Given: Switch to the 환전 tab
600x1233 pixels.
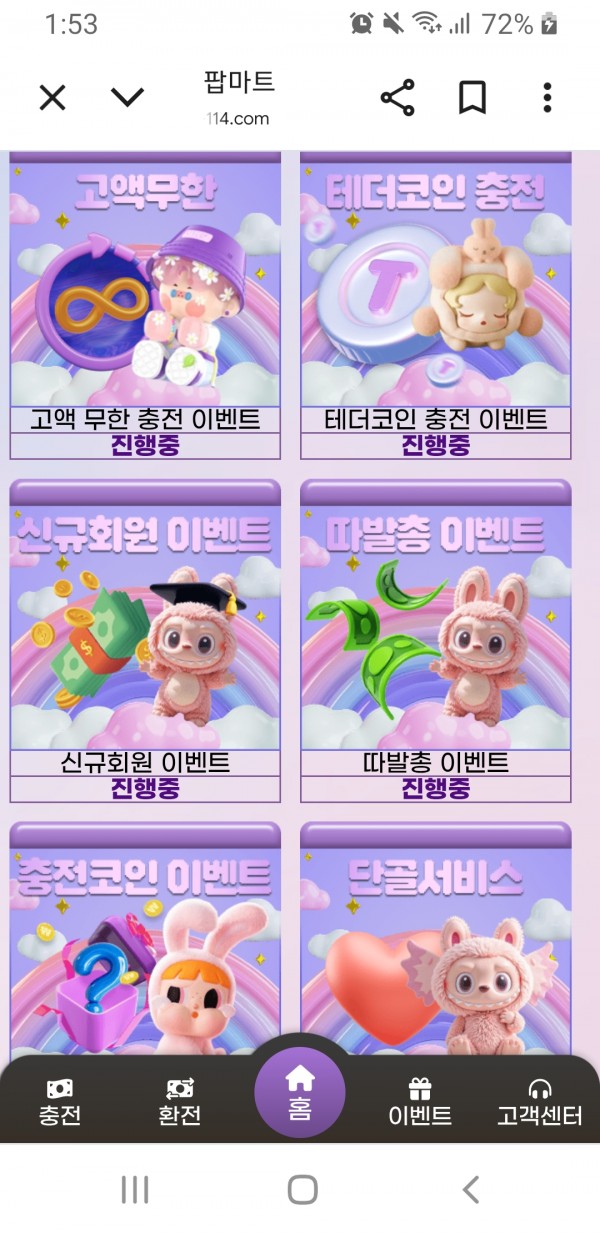Looking at the screenshot, I should [180, 1102].
